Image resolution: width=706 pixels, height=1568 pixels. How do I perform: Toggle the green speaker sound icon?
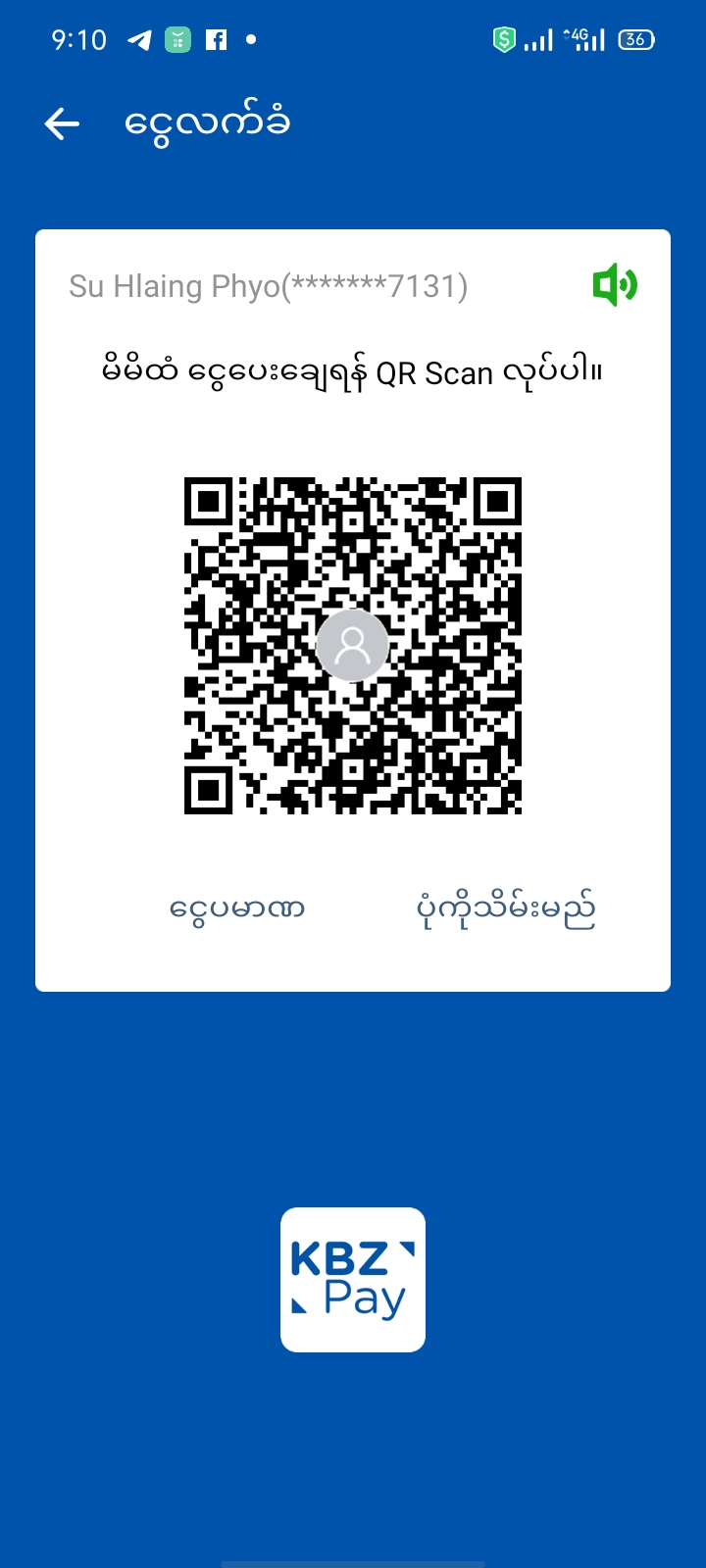(615, 285)
